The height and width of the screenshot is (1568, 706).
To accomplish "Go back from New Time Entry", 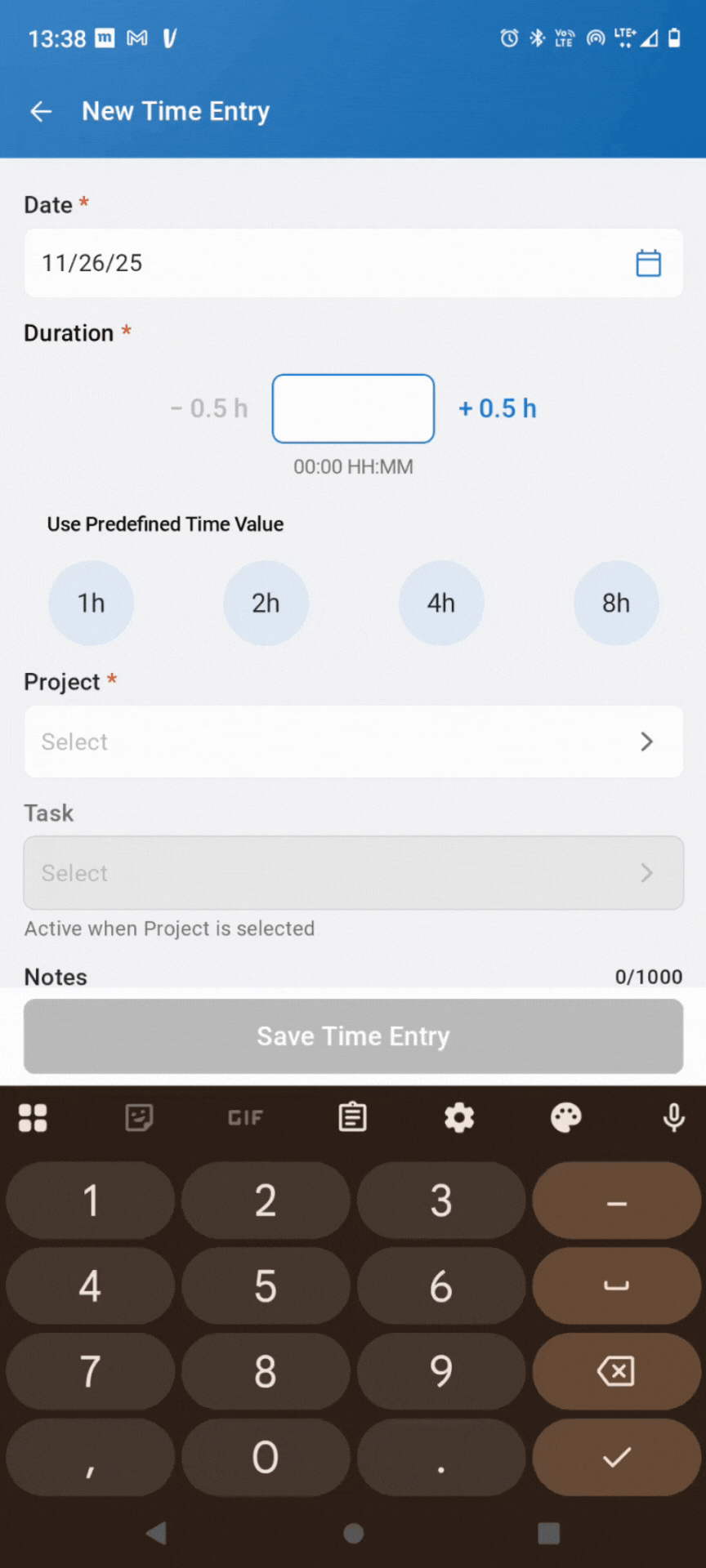I will pos(41,111).
